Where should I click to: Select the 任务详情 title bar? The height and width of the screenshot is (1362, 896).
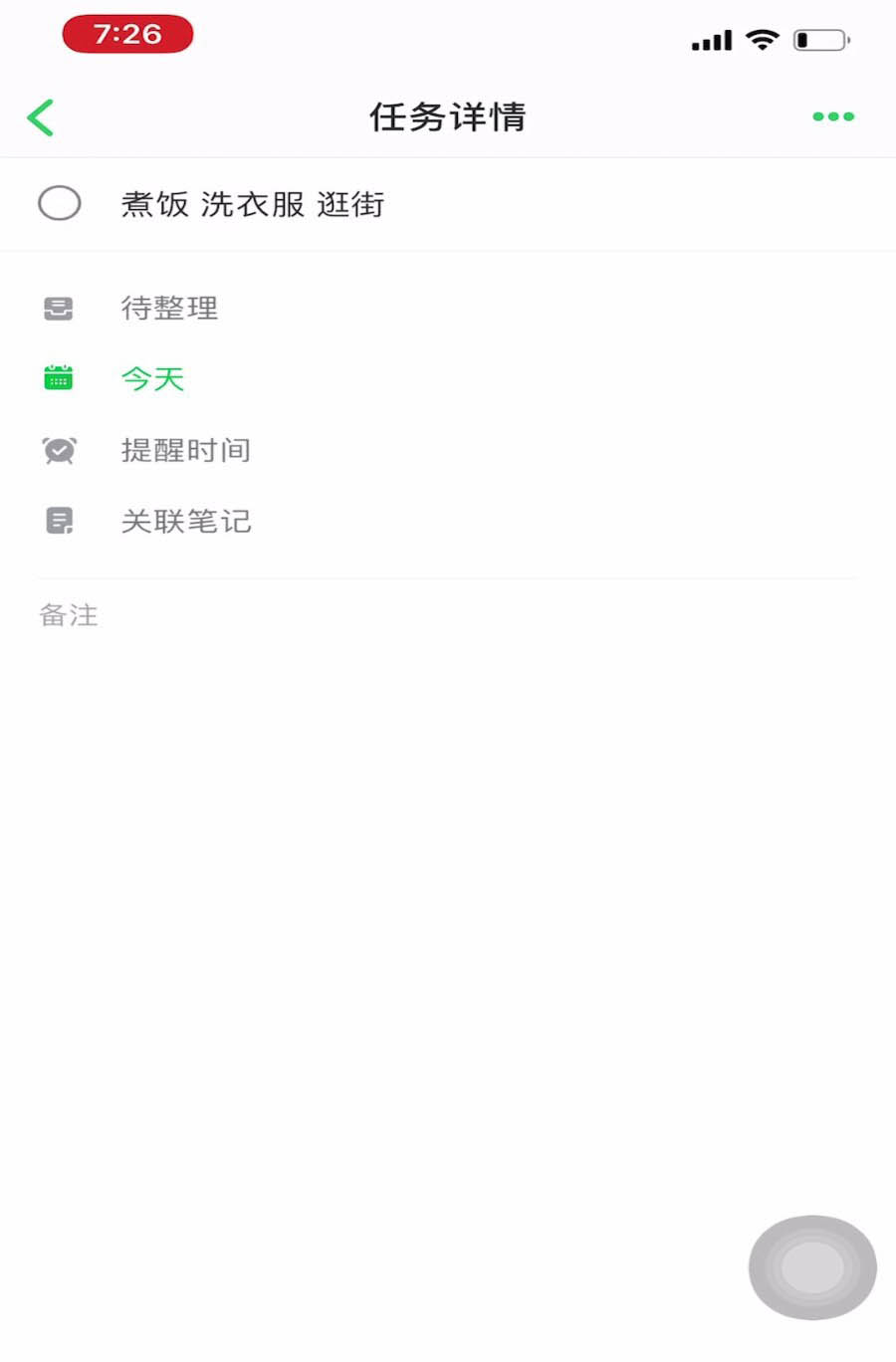[448, 116]
